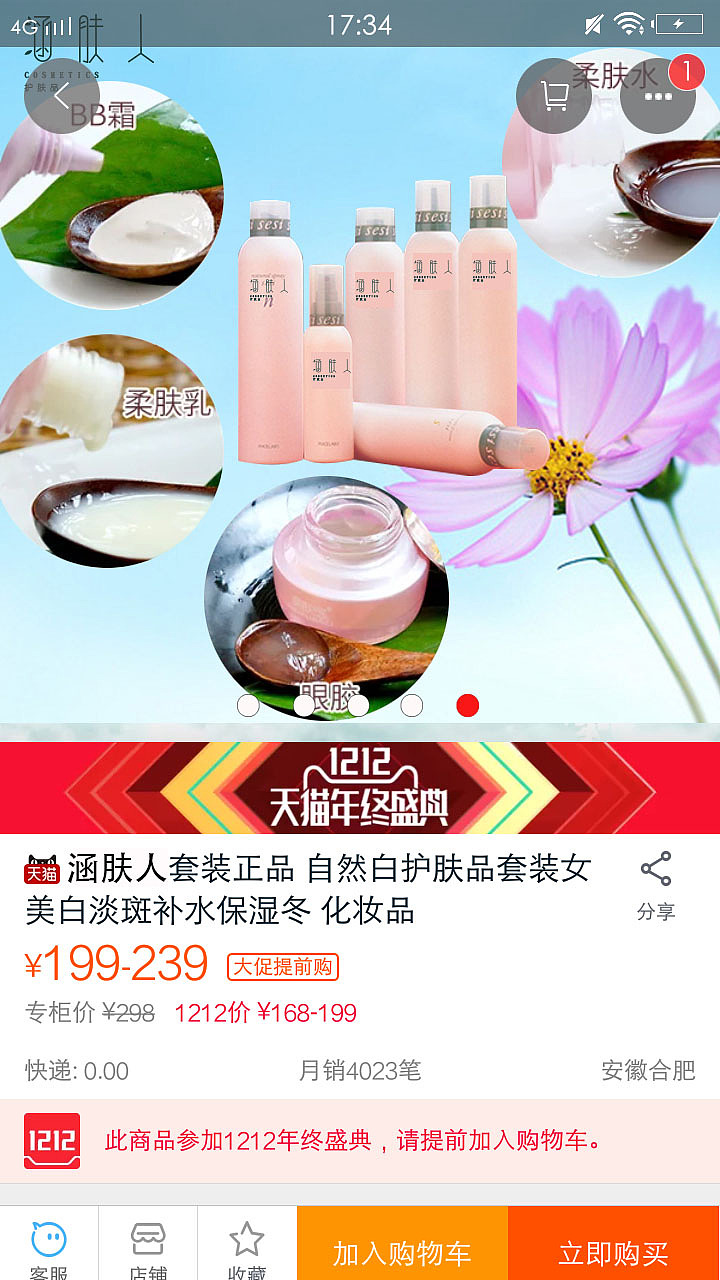Visit the shop using the 店铺 icon

click(x=148, y=1243)
